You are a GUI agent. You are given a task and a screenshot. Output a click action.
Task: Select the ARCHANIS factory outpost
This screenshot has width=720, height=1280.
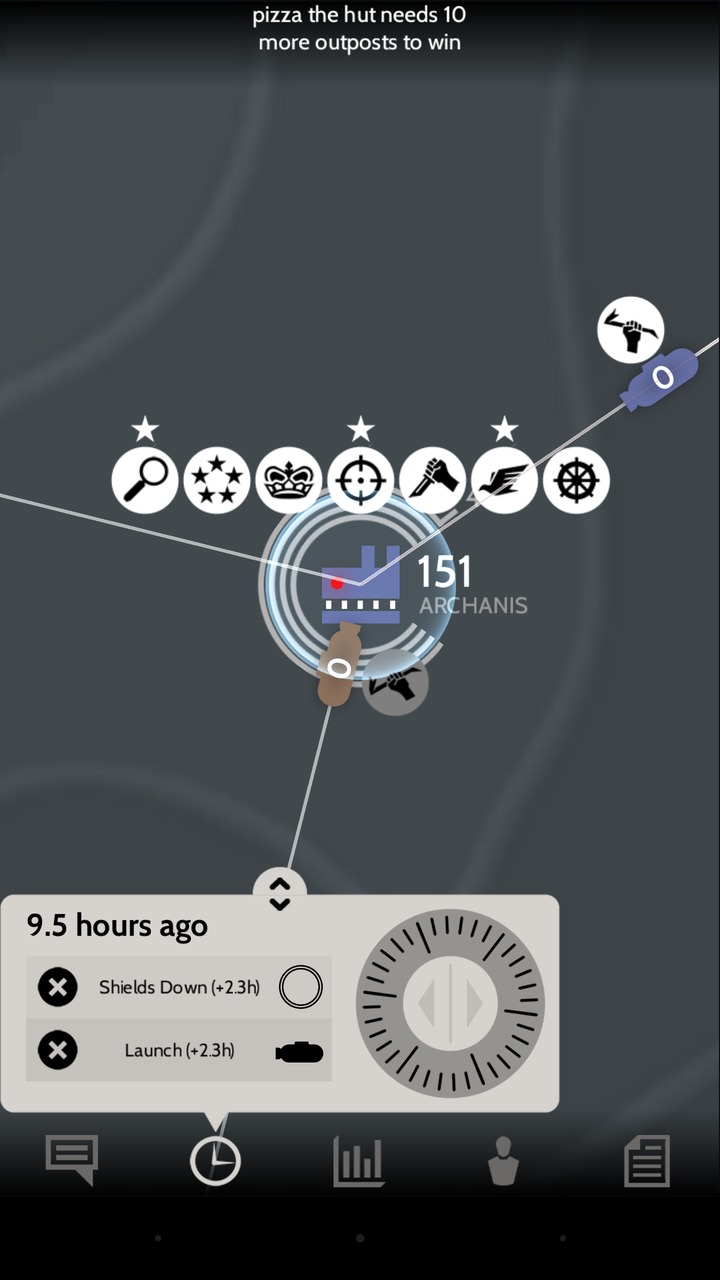tap(360, 586)
